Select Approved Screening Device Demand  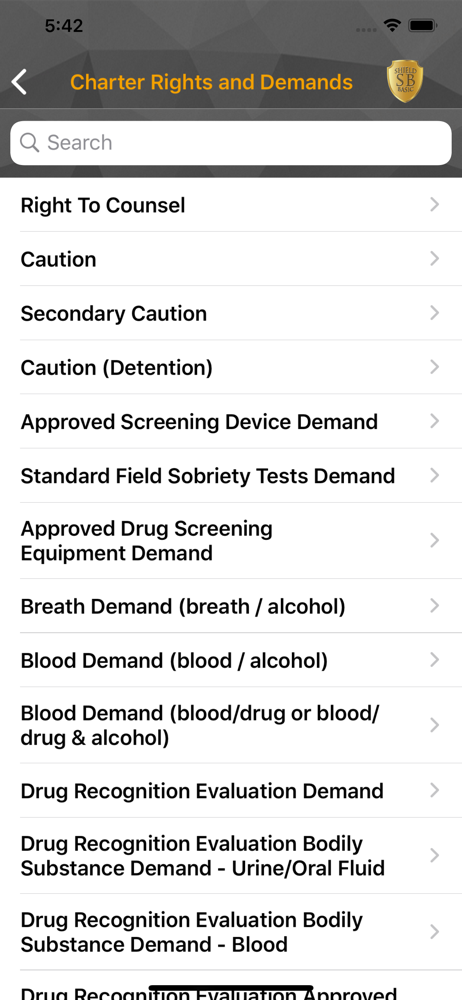point(231,422)
